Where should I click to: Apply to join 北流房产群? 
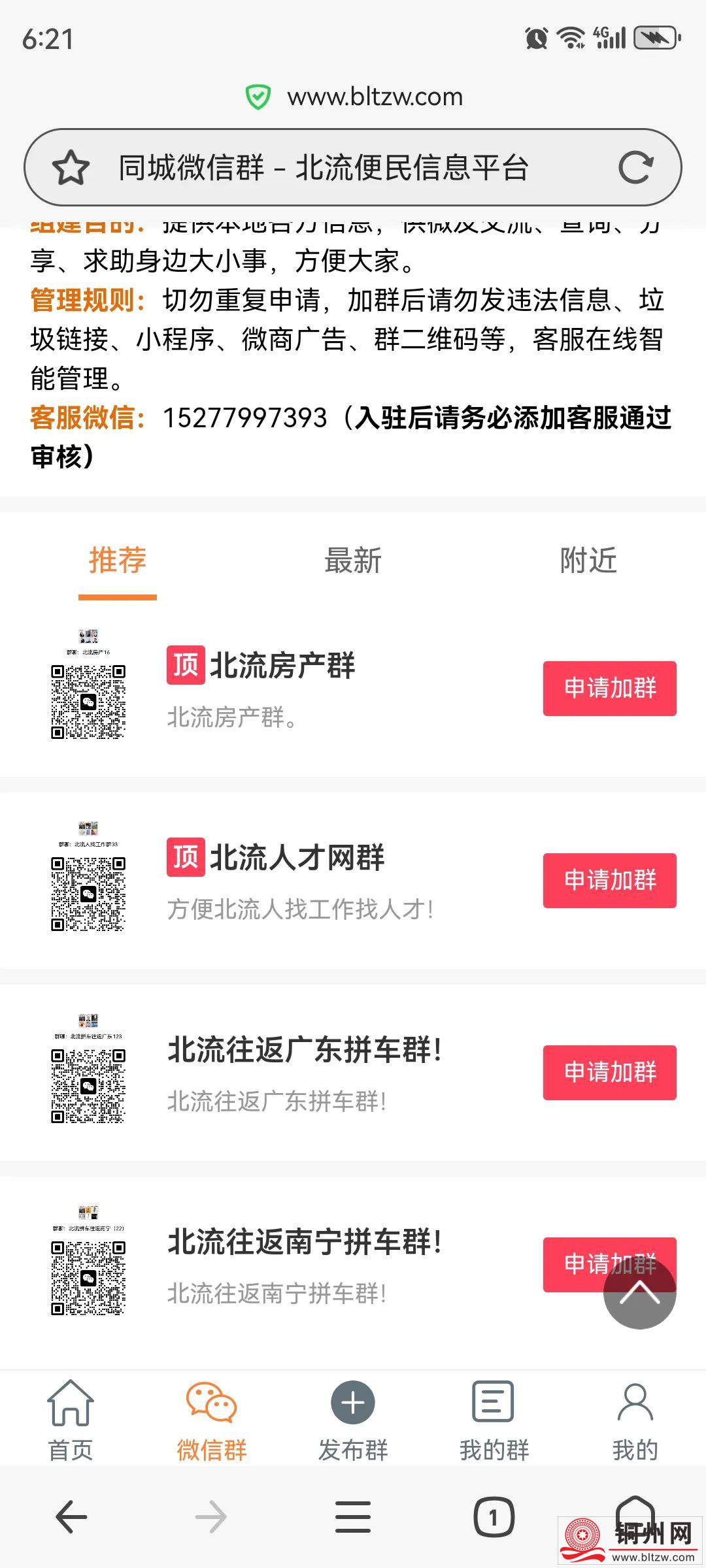pos(609,689)
